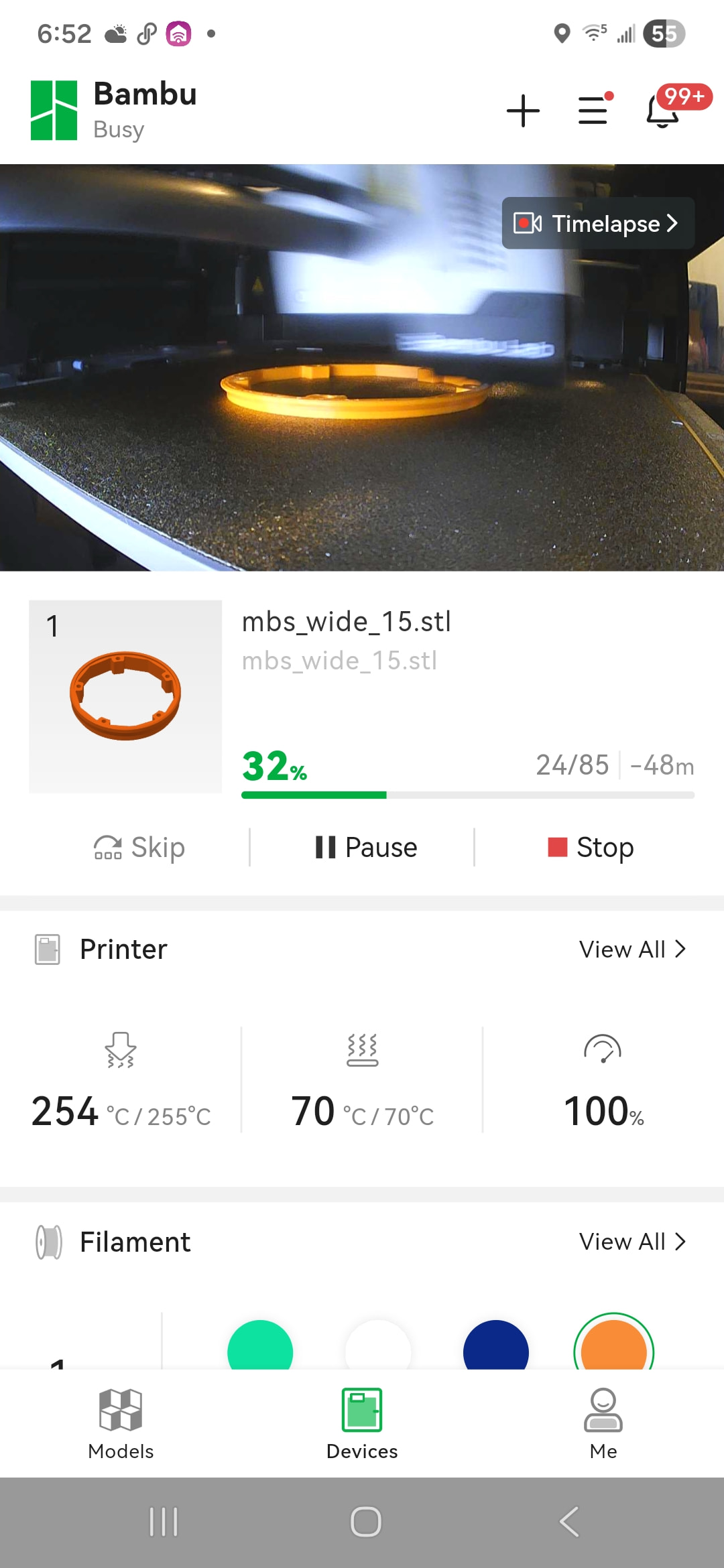Select the dark blue filament slot
The width and height of the screenshot is (724, 1568).
tap(496, 1347)
